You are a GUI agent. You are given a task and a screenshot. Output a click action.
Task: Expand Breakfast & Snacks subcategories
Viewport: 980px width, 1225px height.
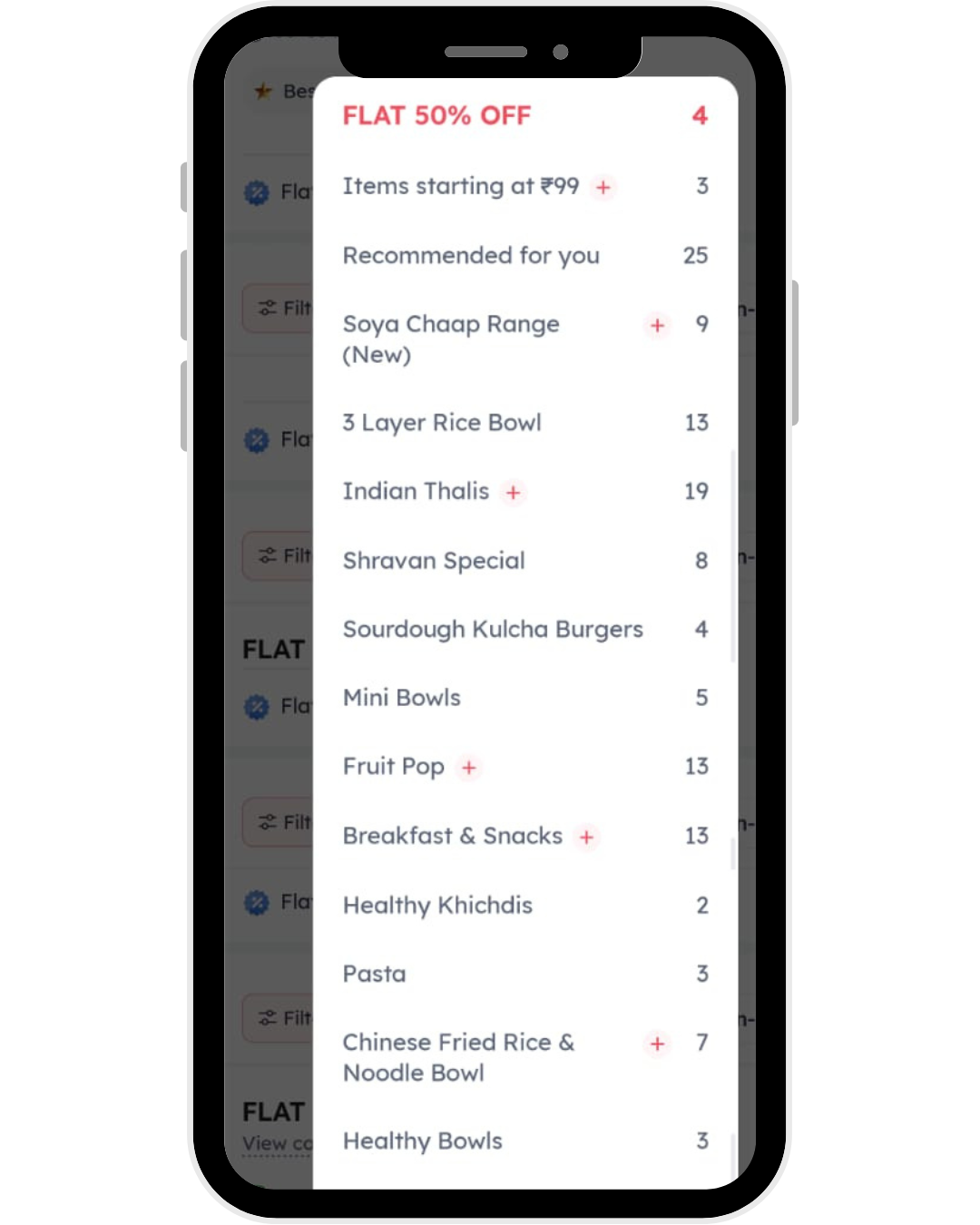587,837
